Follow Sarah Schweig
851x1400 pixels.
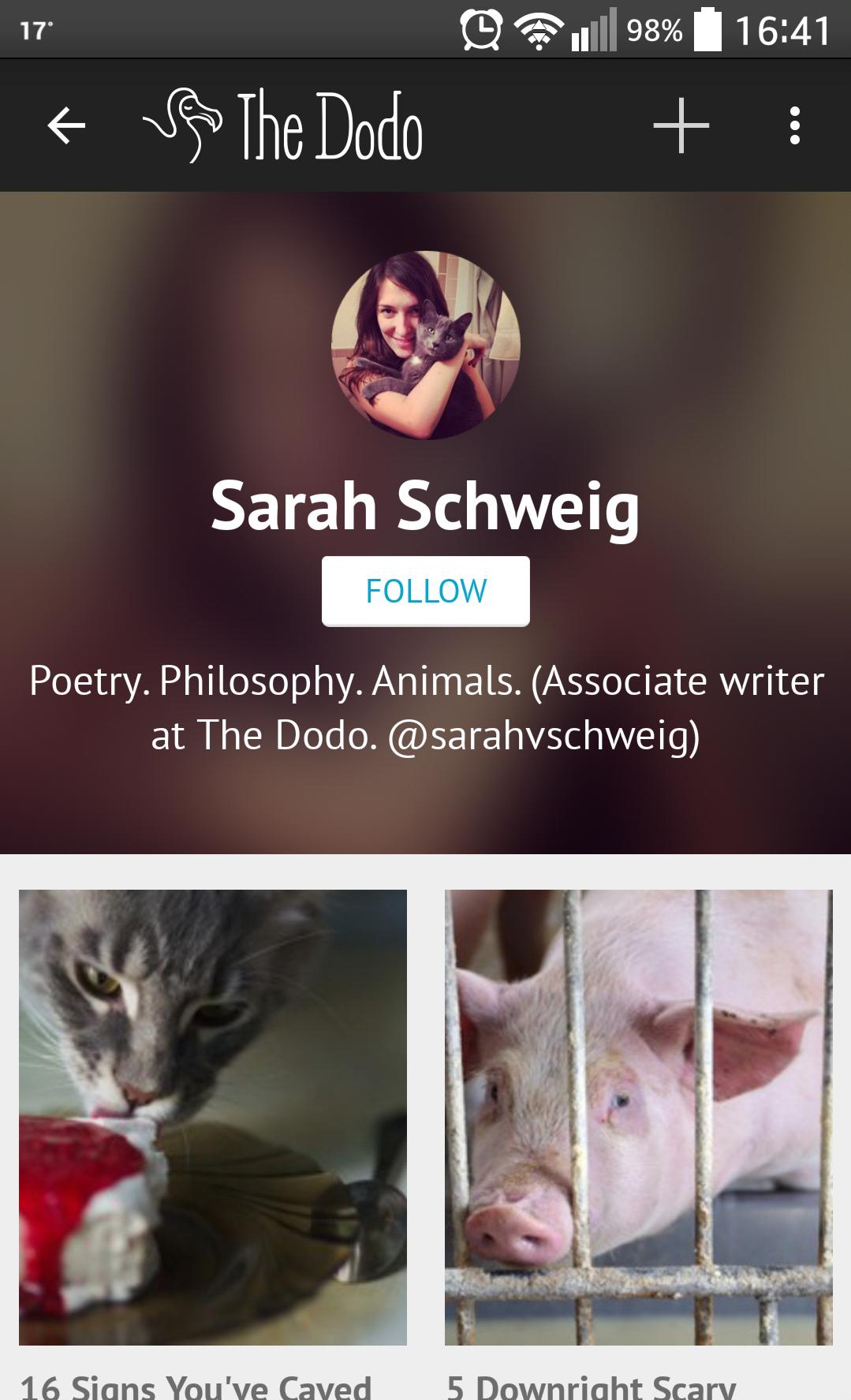click(425, 591)
